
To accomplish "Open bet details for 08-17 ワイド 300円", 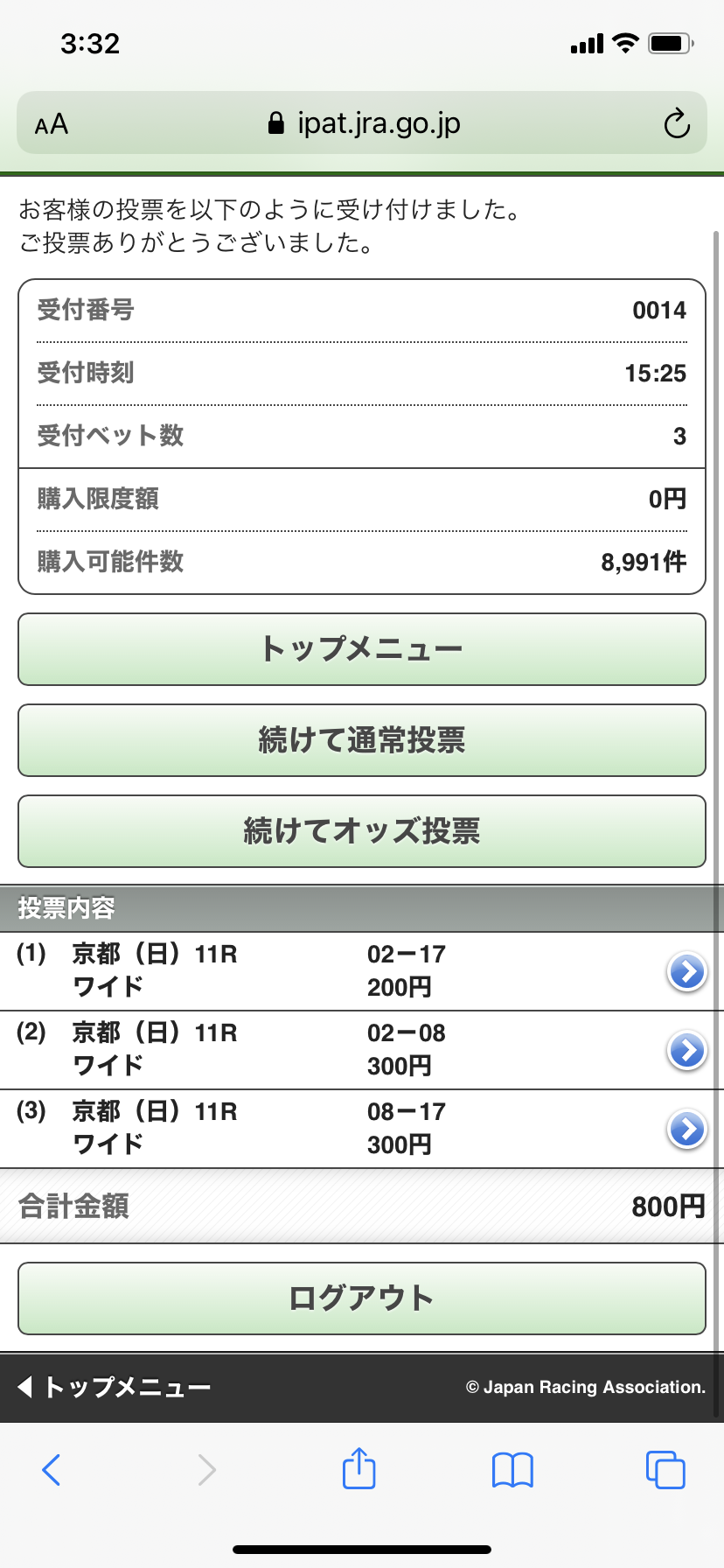I will coord(686,1129).
